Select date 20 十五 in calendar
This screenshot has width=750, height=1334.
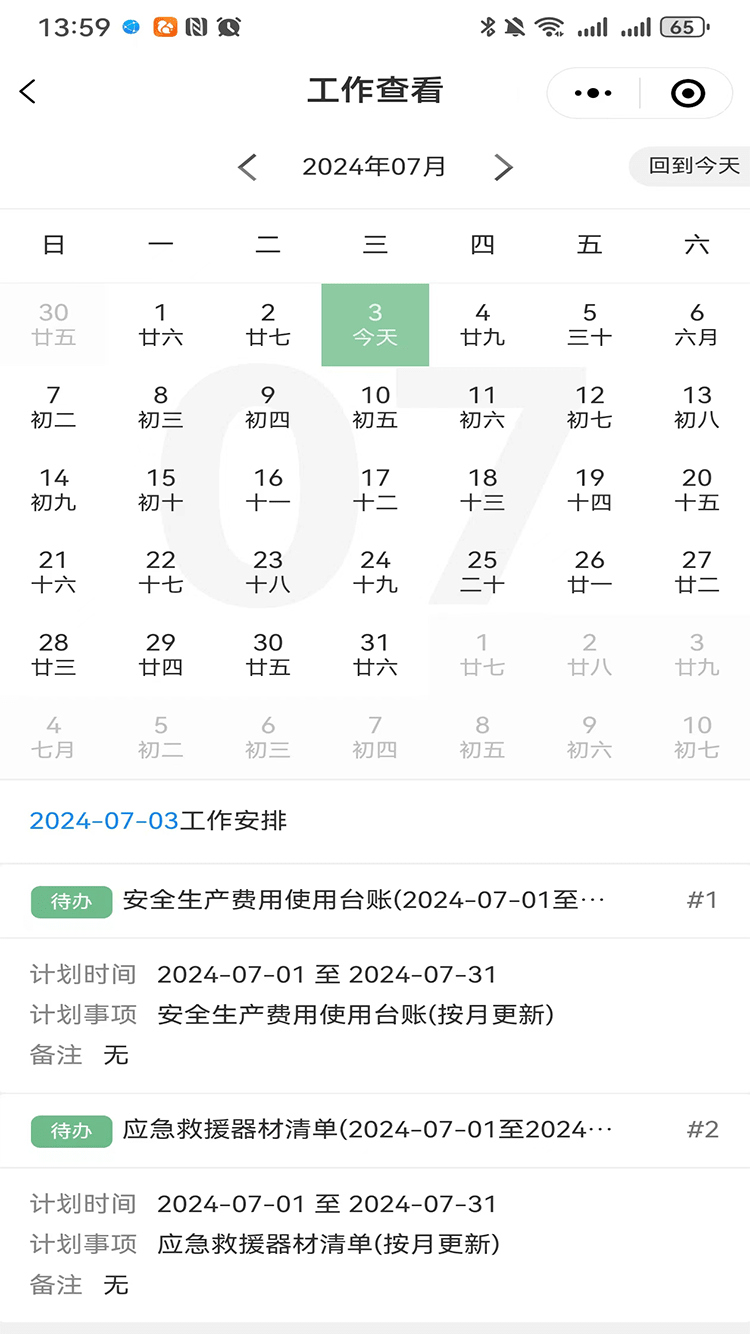pyautogui.click(x=697, y=490)
